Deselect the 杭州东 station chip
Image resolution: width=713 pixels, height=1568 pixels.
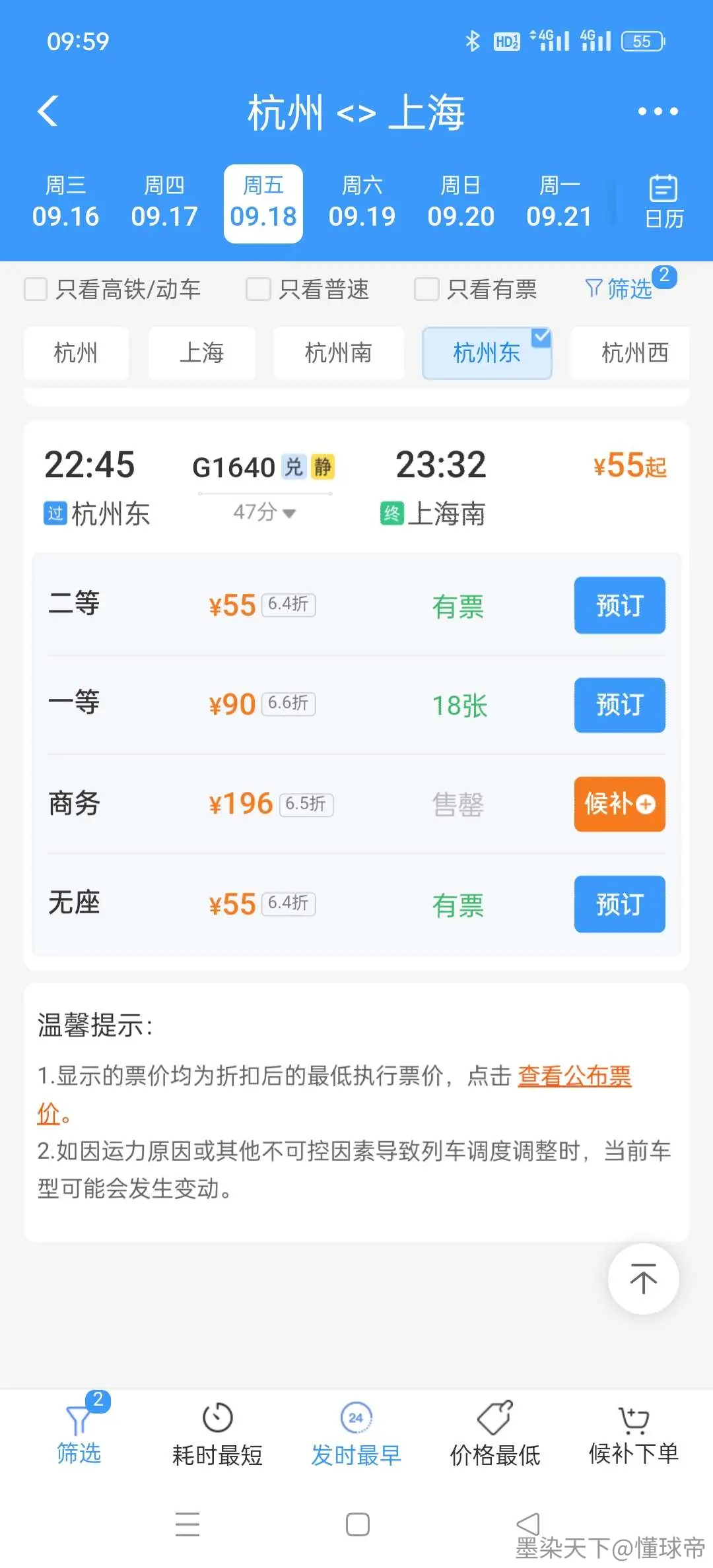tap(487, 353)
